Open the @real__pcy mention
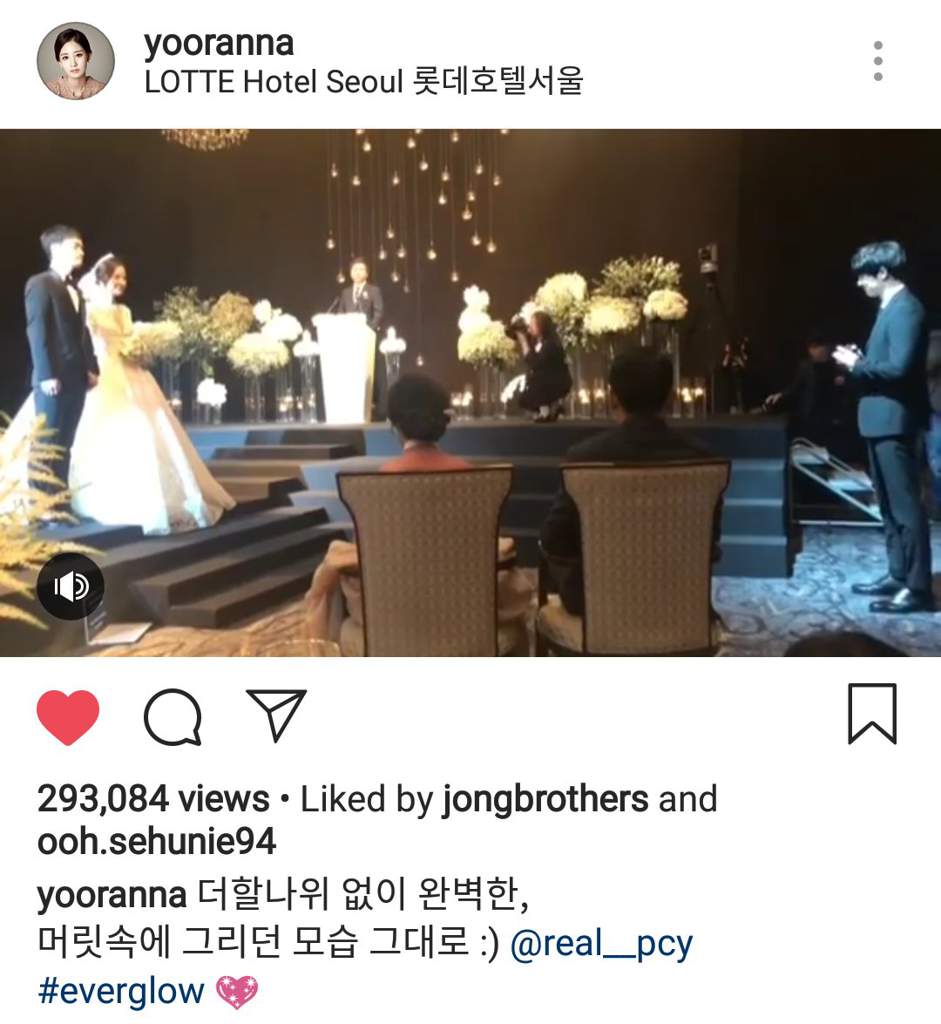 [601, 943]
